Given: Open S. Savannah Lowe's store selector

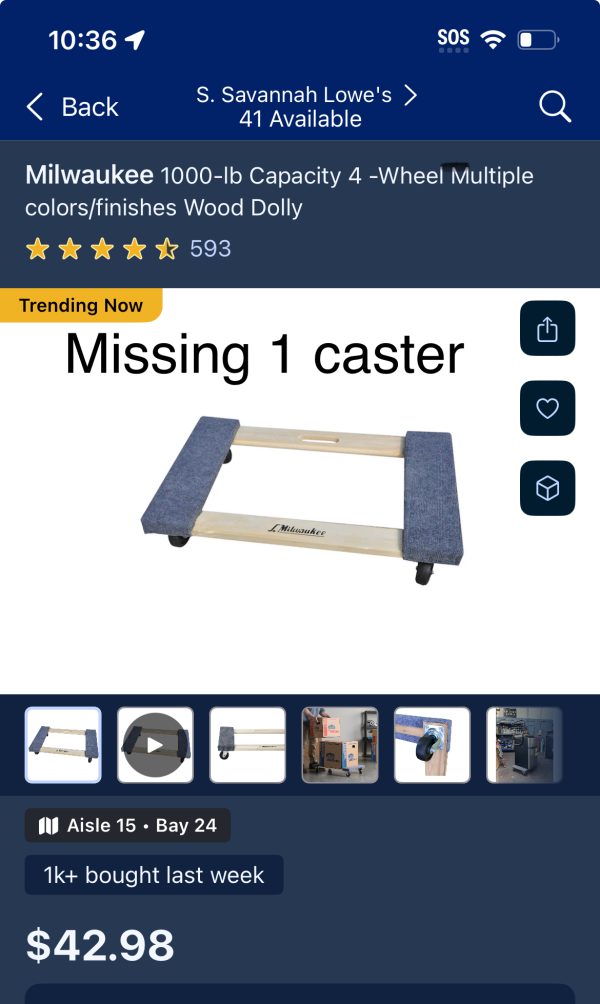Looking at the screenshot, I should 306,107.
